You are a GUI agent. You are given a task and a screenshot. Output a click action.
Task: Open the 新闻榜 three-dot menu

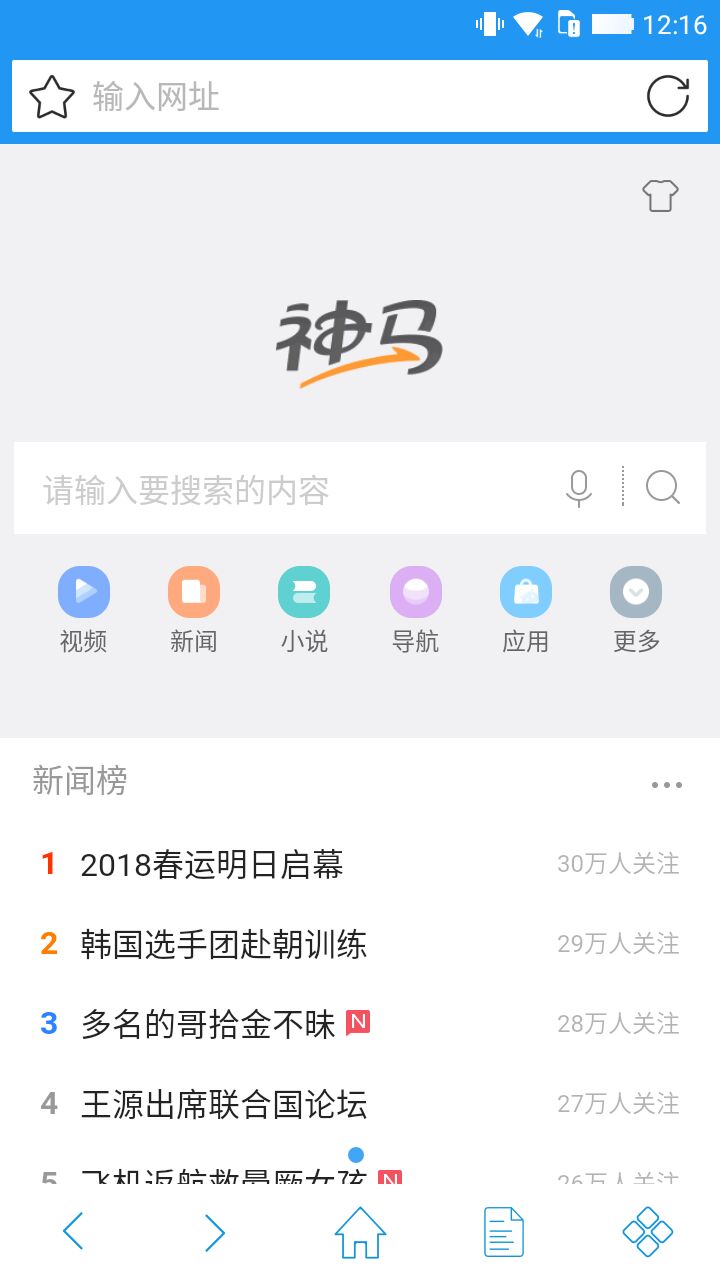pyautogui.click(x=667, y=785)
